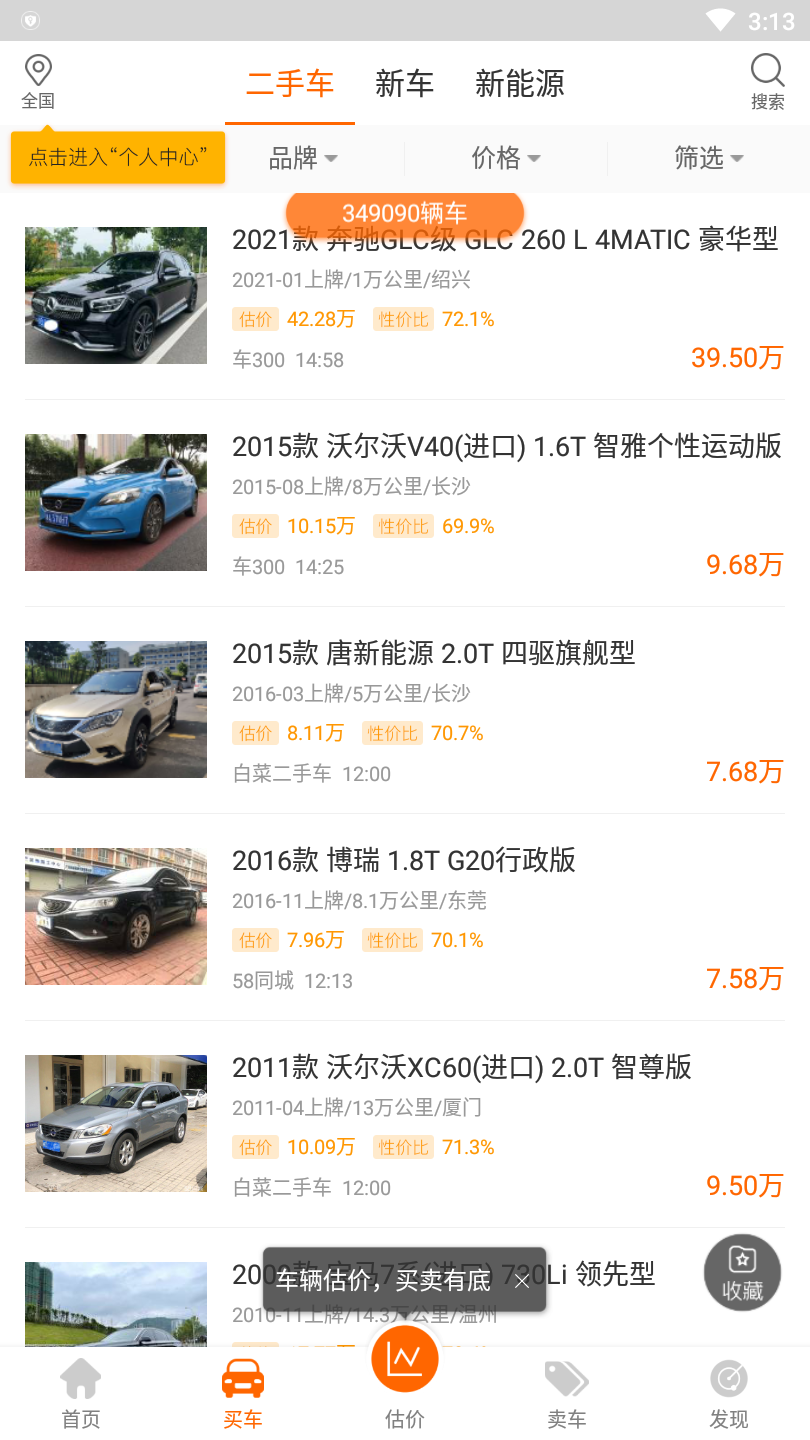Open the search icon

(x=767, y=82)
